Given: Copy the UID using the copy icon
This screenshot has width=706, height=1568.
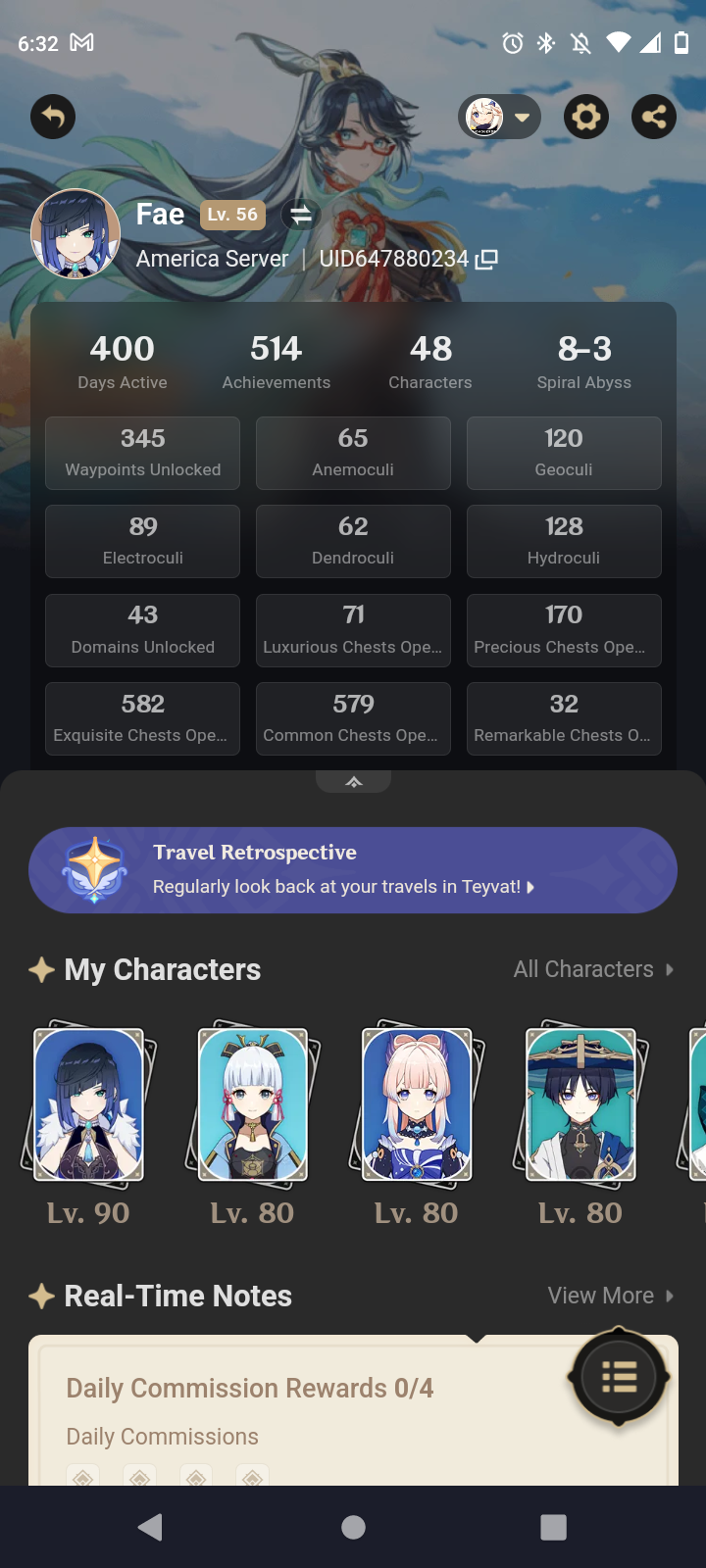Looking at the screenshot, I should (487, 258).
